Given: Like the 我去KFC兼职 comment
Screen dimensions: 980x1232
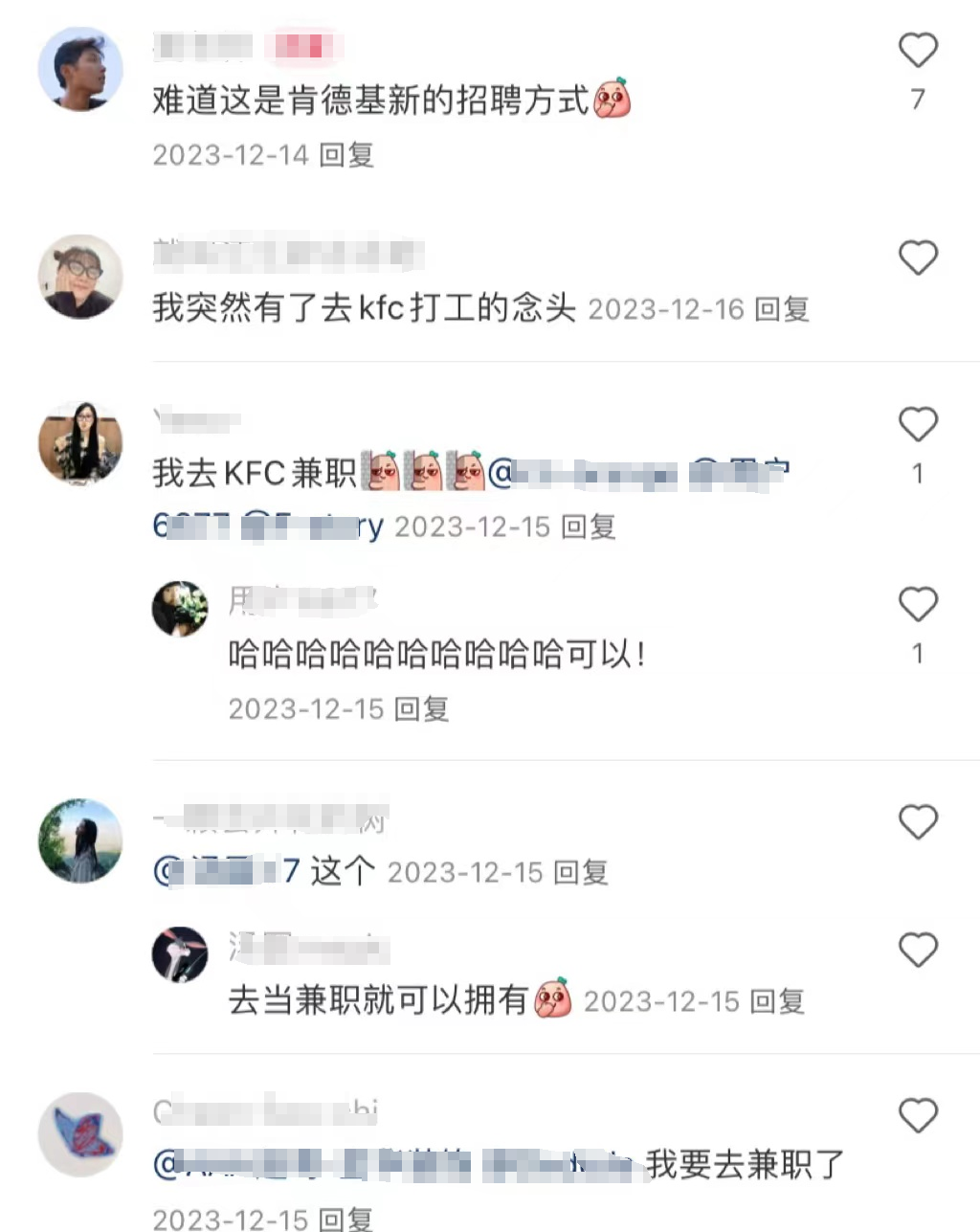Looking at the screenshot, I should click(918, 424).
